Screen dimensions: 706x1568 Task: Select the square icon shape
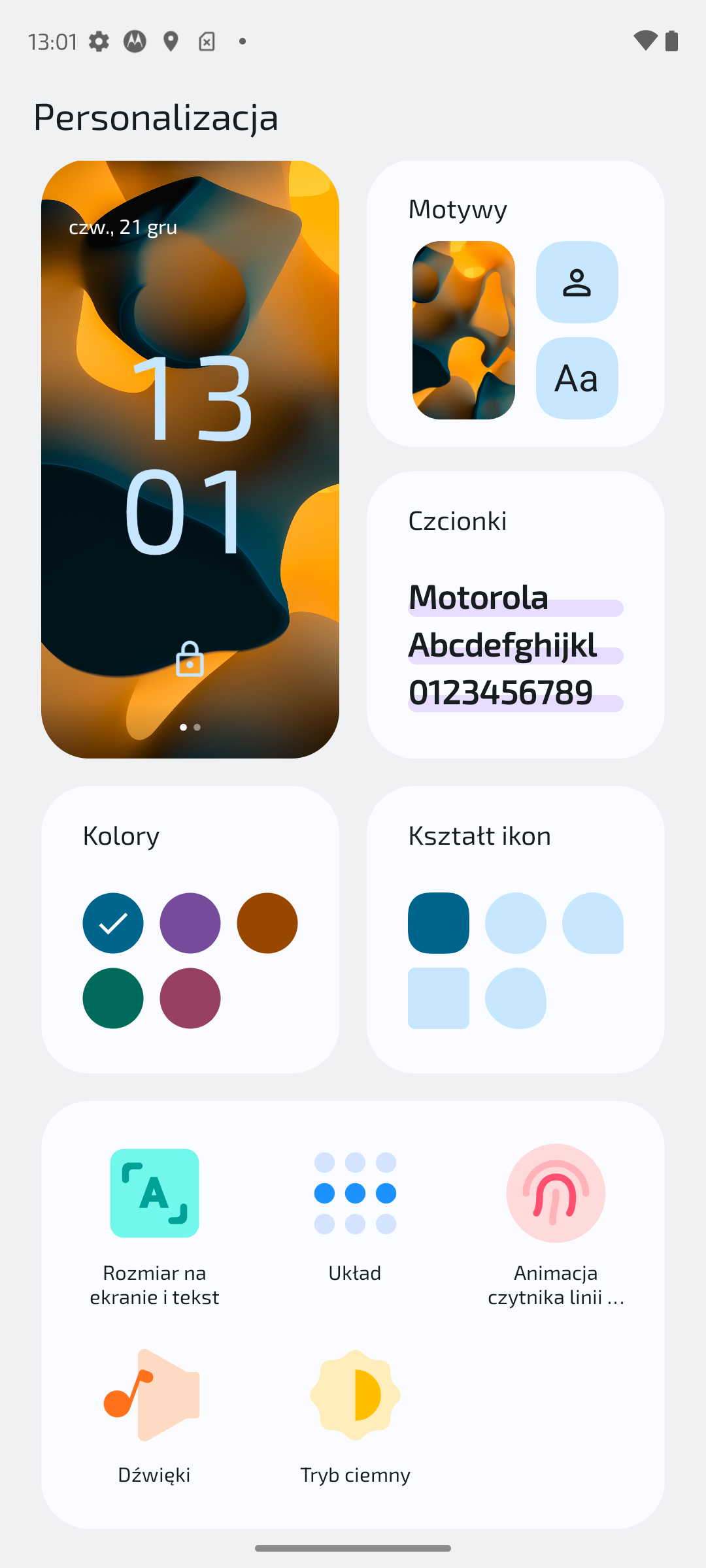tap(439, 998)
